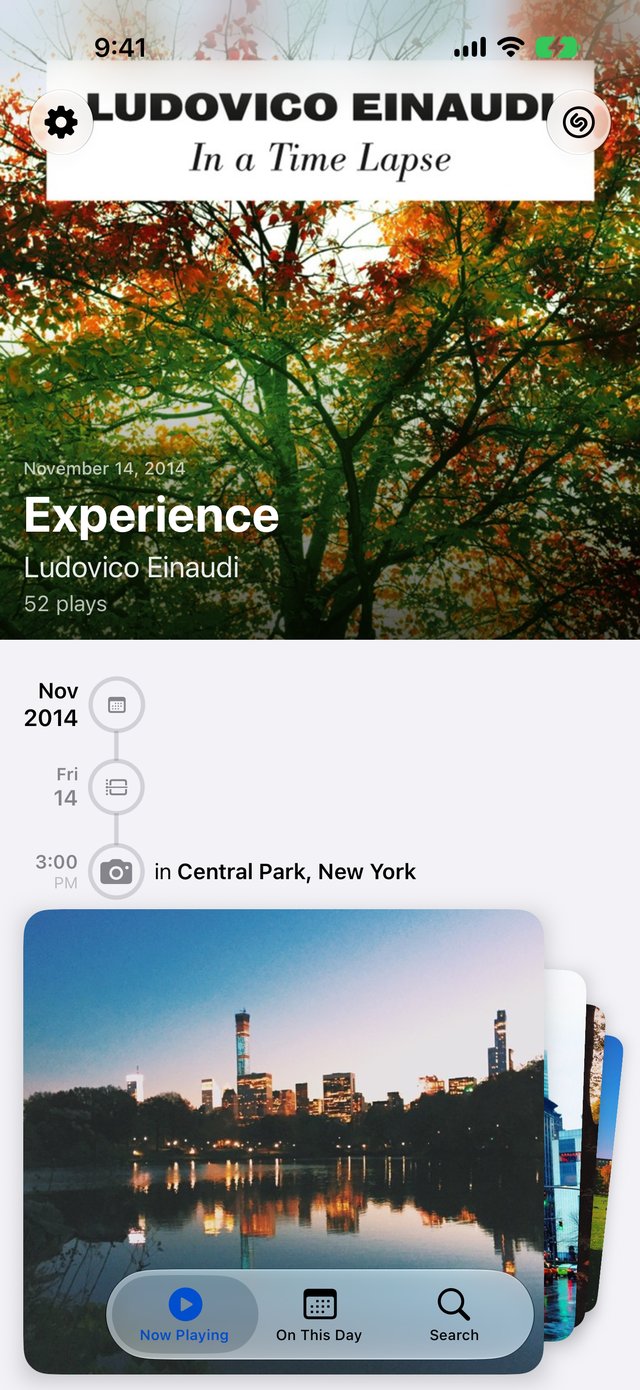The image size is (640, 1390).
Task: Open the Search tab
Action: click(454, 1314)
